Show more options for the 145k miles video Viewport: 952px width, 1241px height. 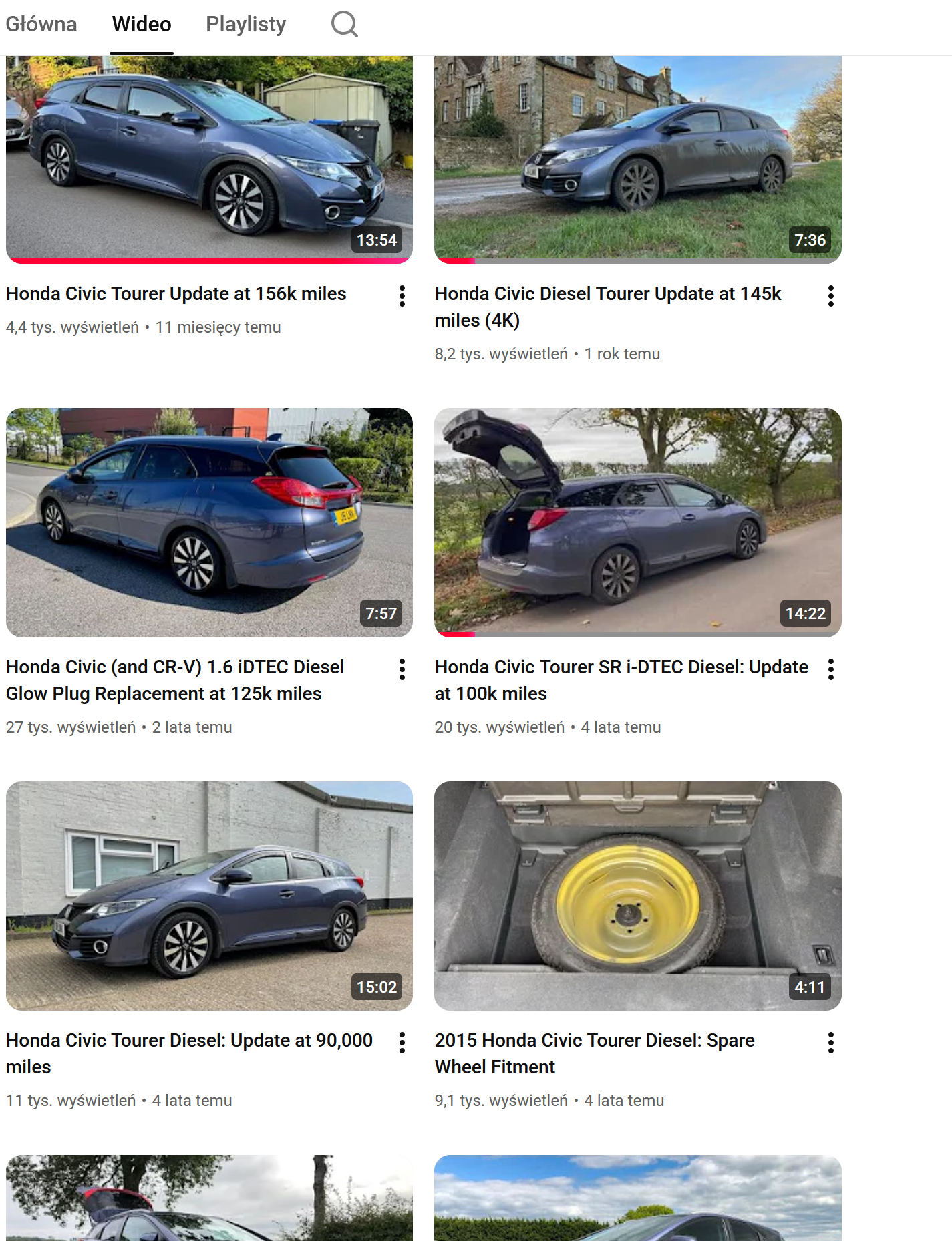pyautogui.click(x=831, y=296)
